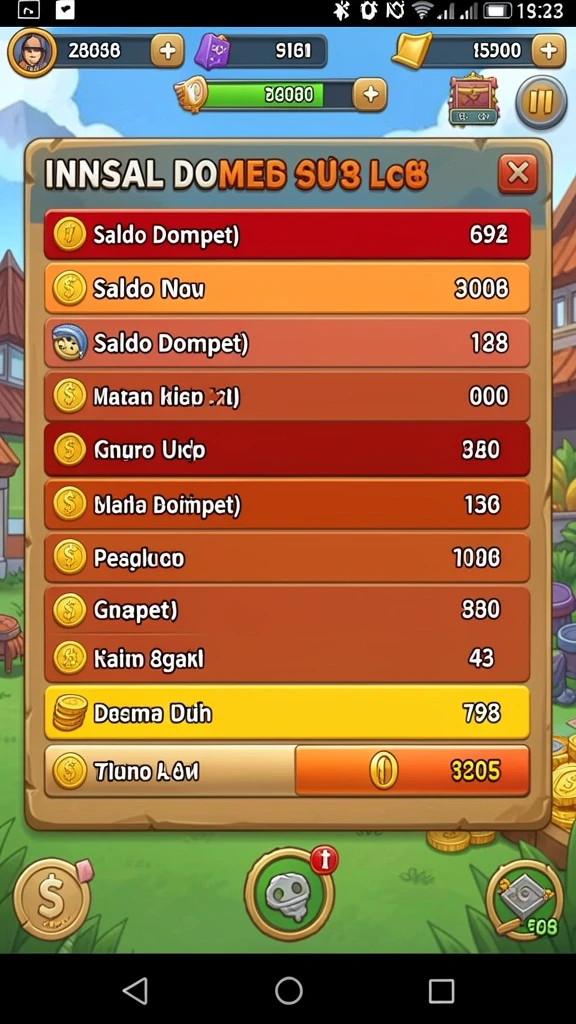Image resolution: width=576 pixels, height=1024 pixels.
Task: Open the Saldo Nou row
Action: (x=287, y=288)
